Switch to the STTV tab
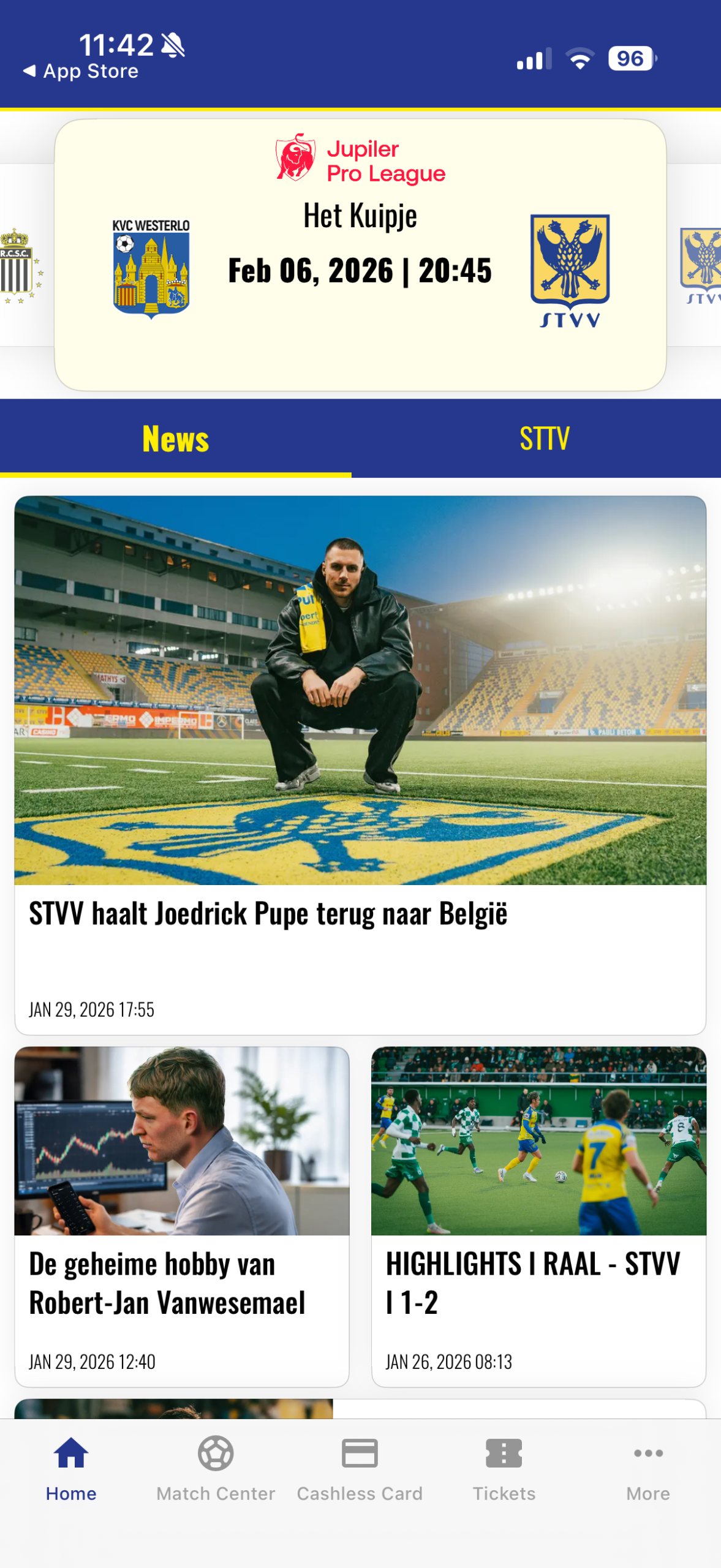Image resolution: width=721 pixels, height=1568 pixels. [x=544, y=439]
